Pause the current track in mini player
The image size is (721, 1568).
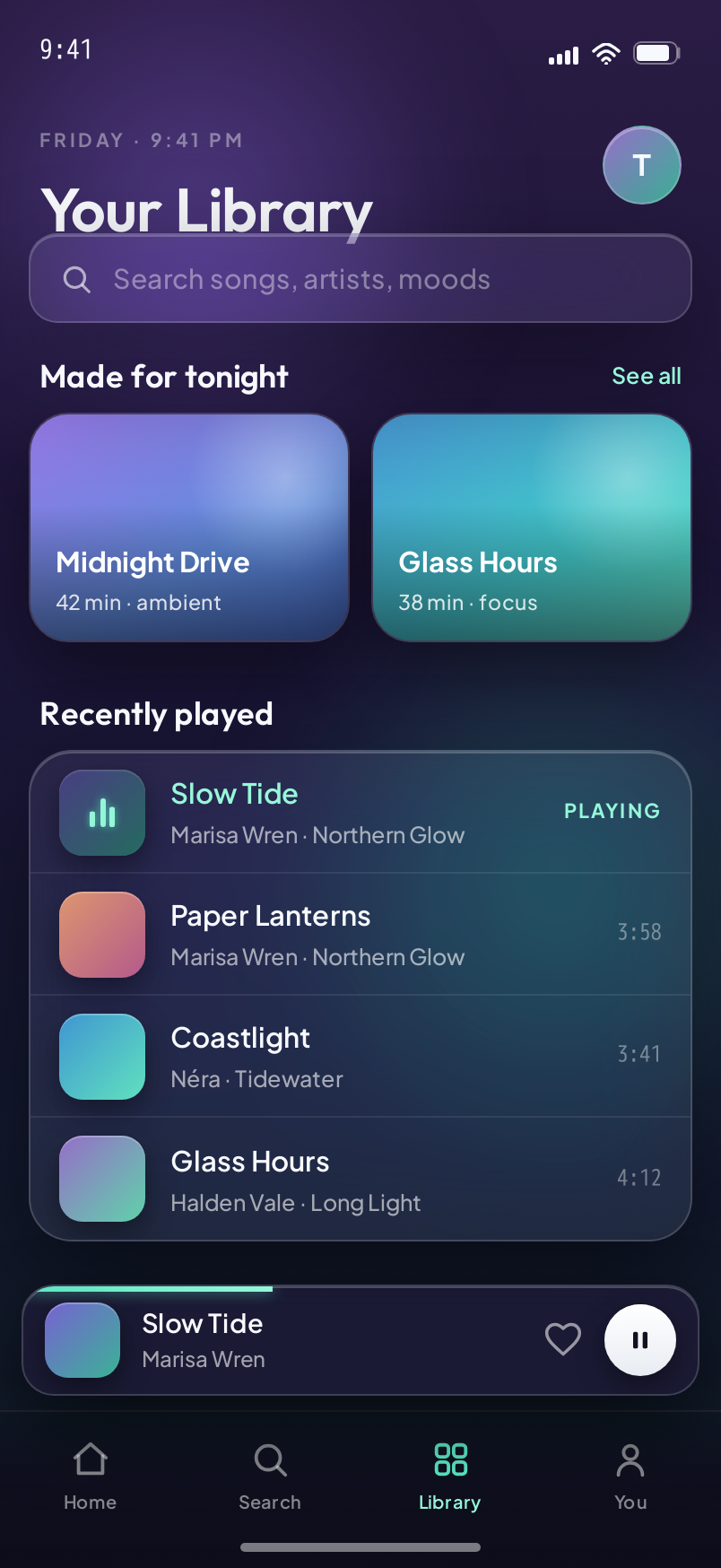coord(640,1340)
